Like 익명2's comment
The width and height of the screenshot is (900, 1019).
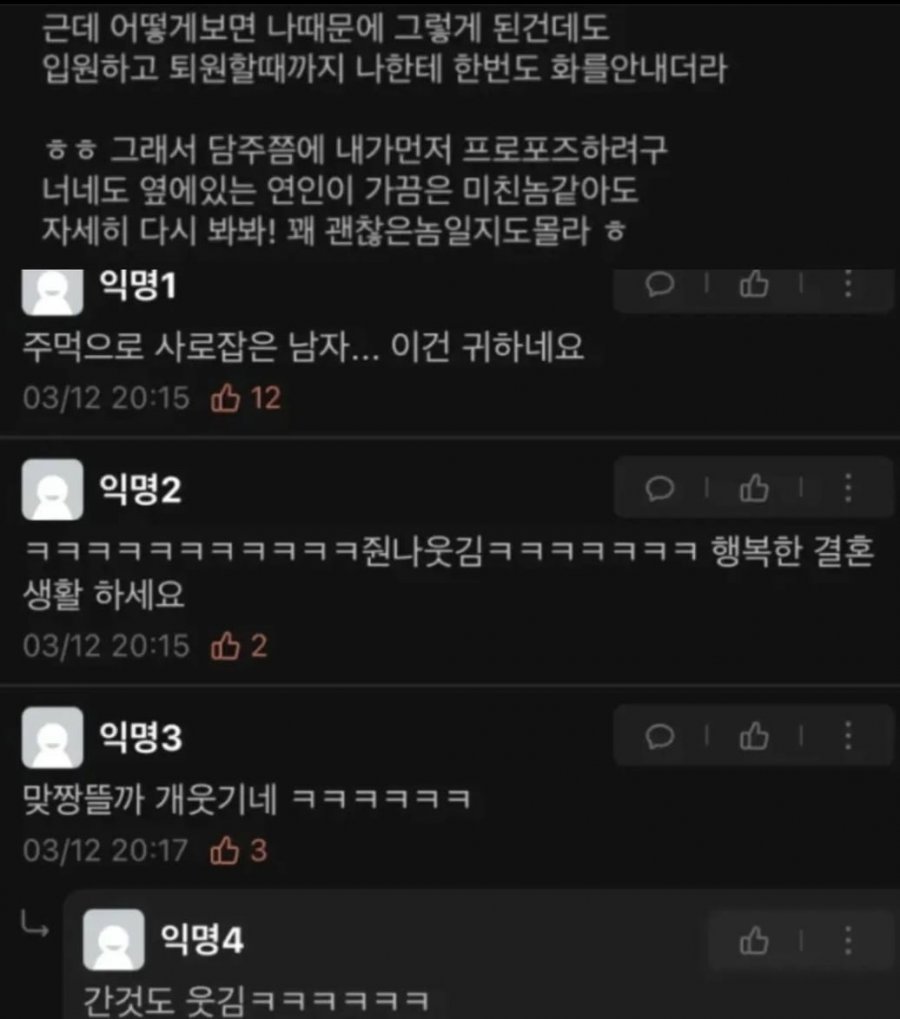click(x=754, y=488)
